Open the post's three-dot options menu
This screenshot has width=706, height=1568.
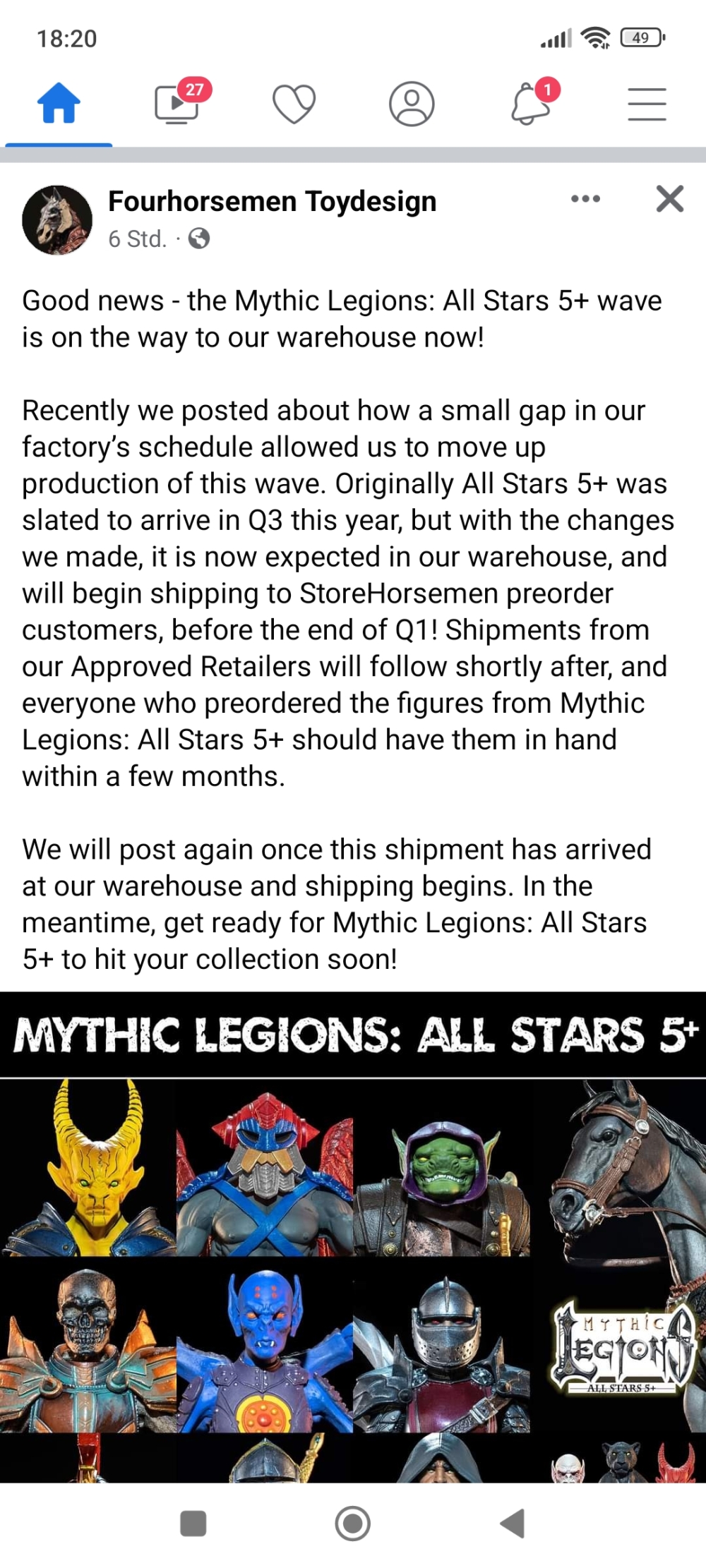585,199
